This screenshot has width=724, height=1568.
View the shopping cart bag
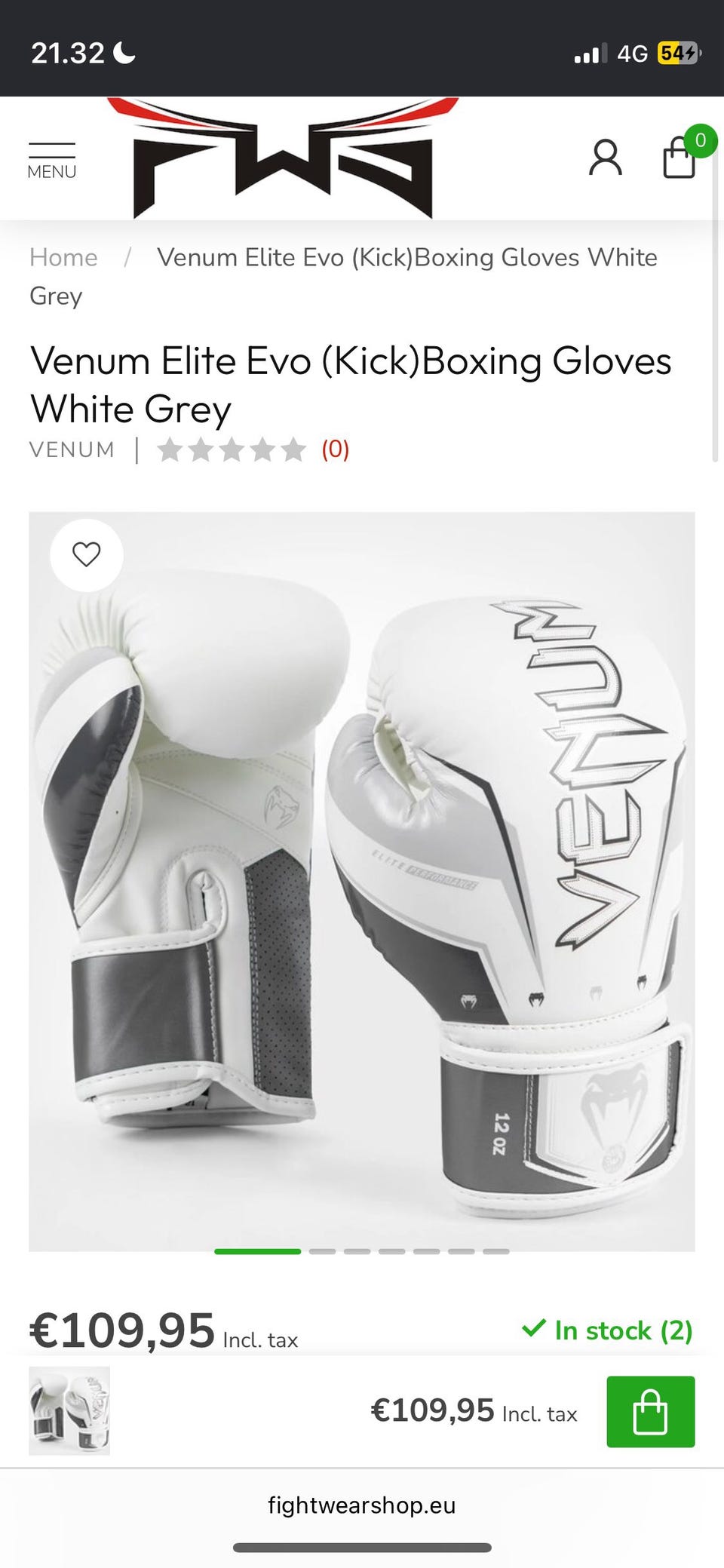(680, 157)
